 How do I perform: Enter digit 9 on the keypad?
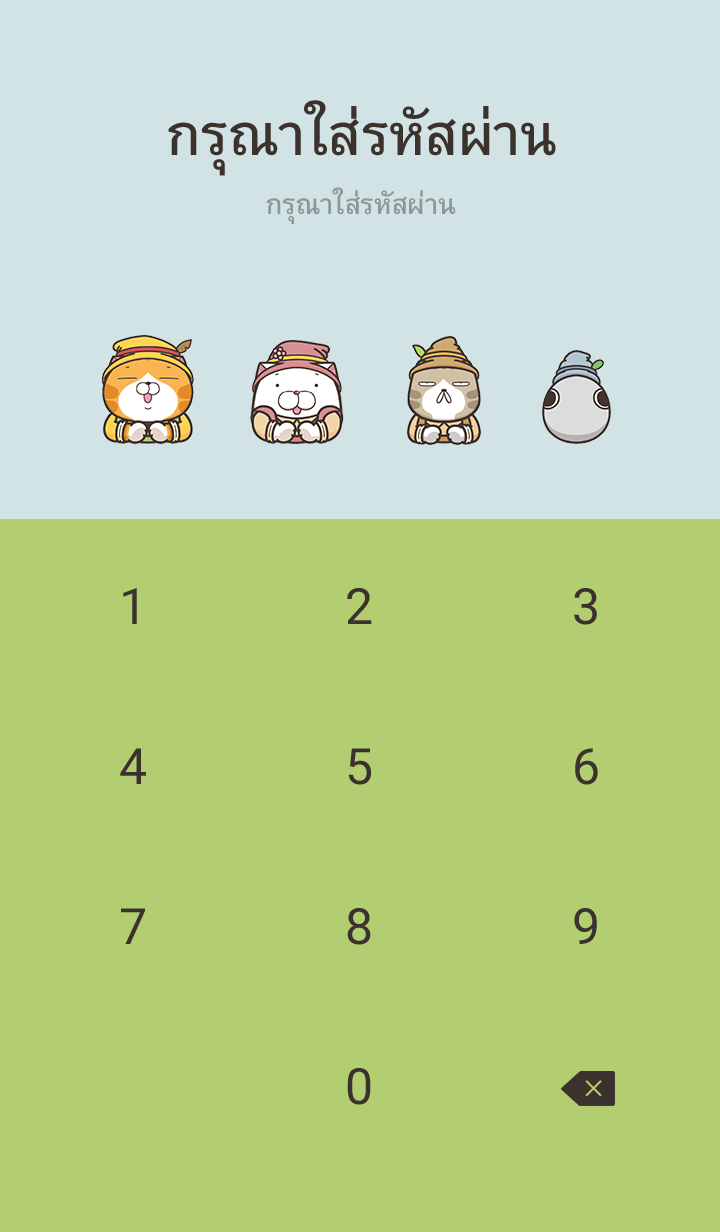(585, 927)
